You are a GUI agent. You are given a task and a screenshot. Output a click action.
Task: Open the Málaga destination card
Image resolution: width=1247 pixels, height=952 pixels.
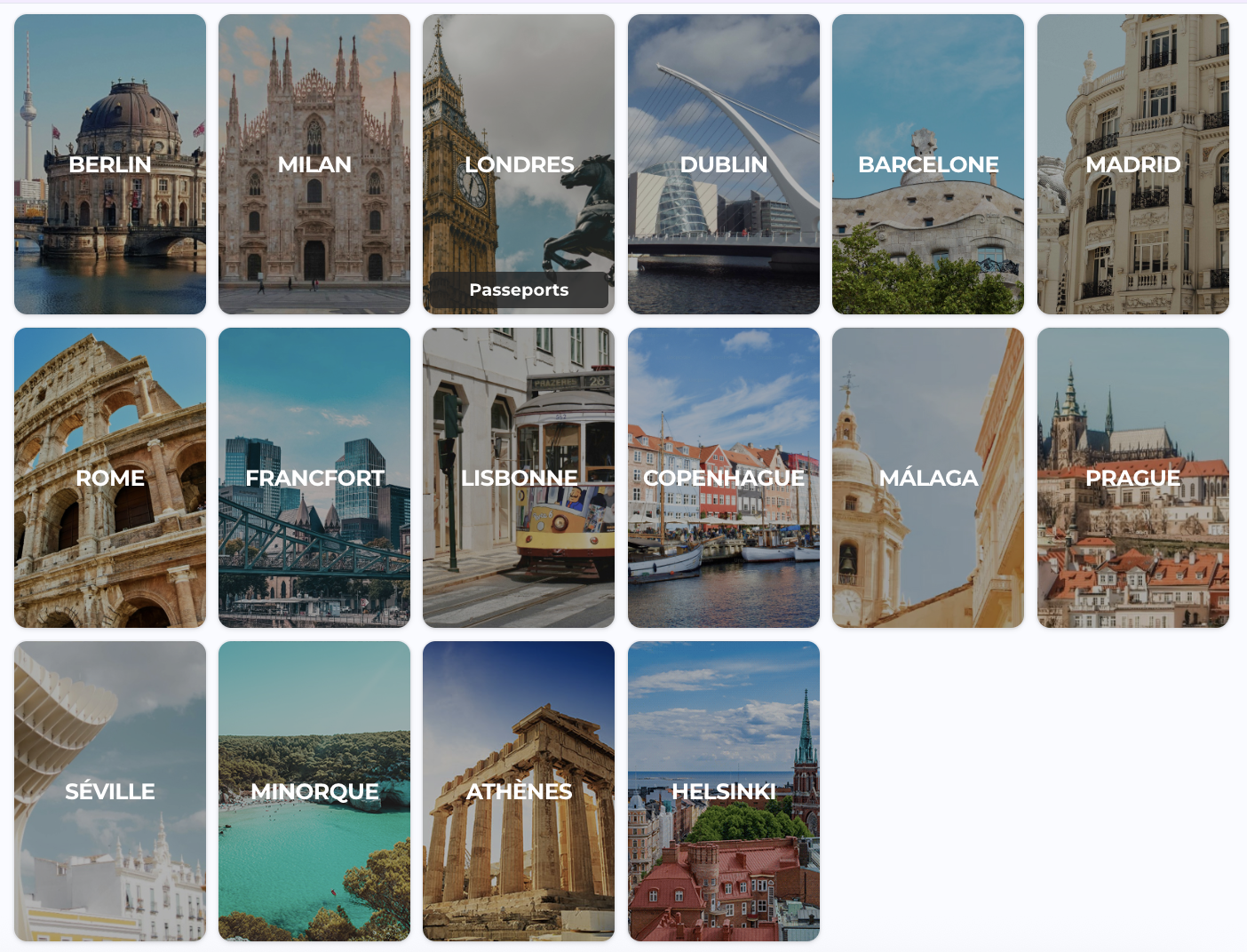927,478
